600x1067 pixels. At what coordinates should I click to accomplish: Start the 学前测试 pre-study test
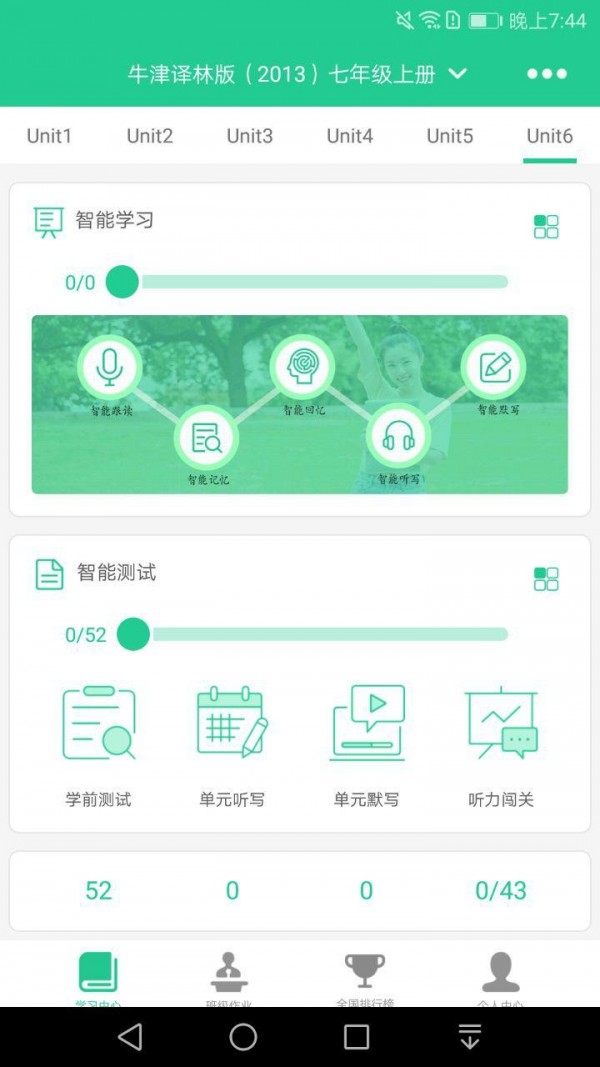[x=99, y=745]
